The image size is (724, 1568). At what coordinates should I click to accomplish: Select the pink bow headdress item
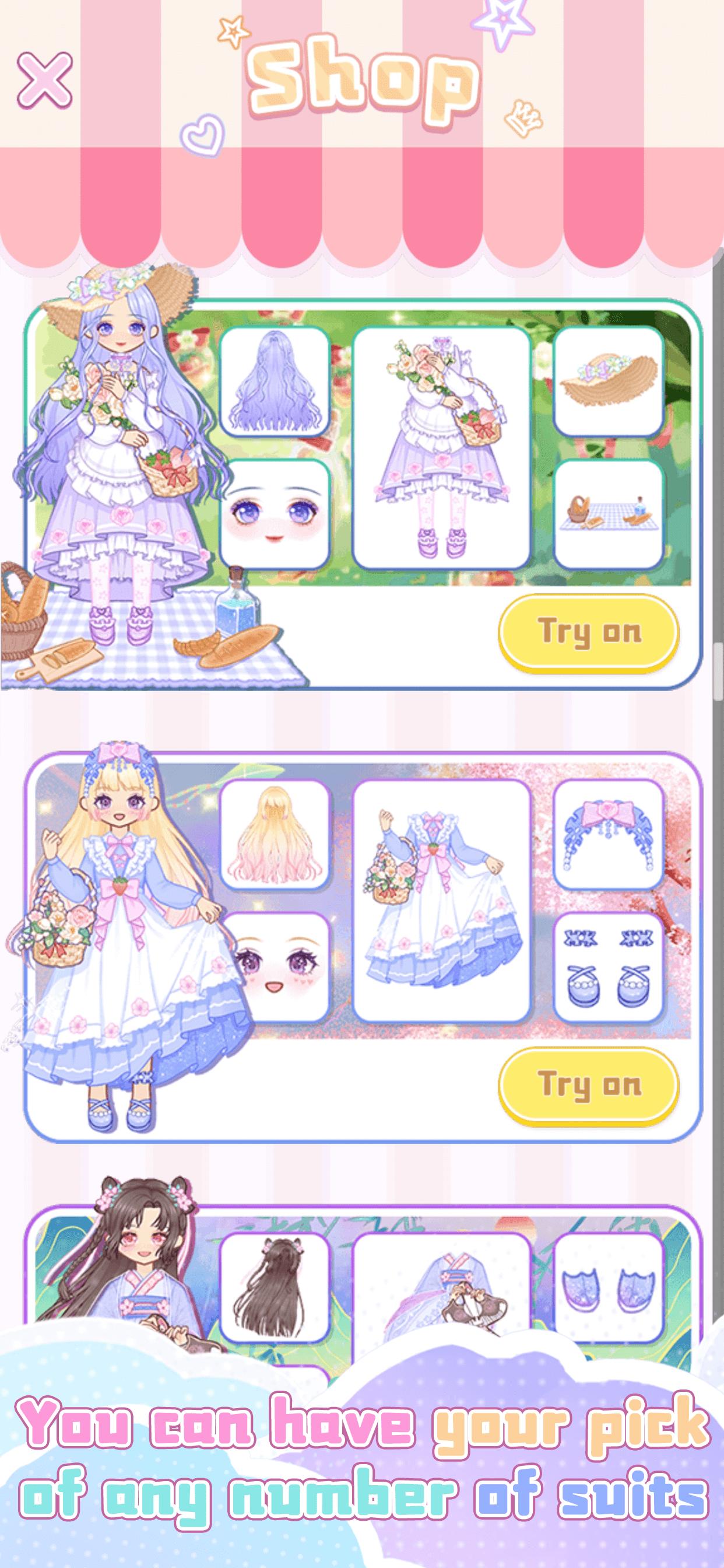coord(609,835)
